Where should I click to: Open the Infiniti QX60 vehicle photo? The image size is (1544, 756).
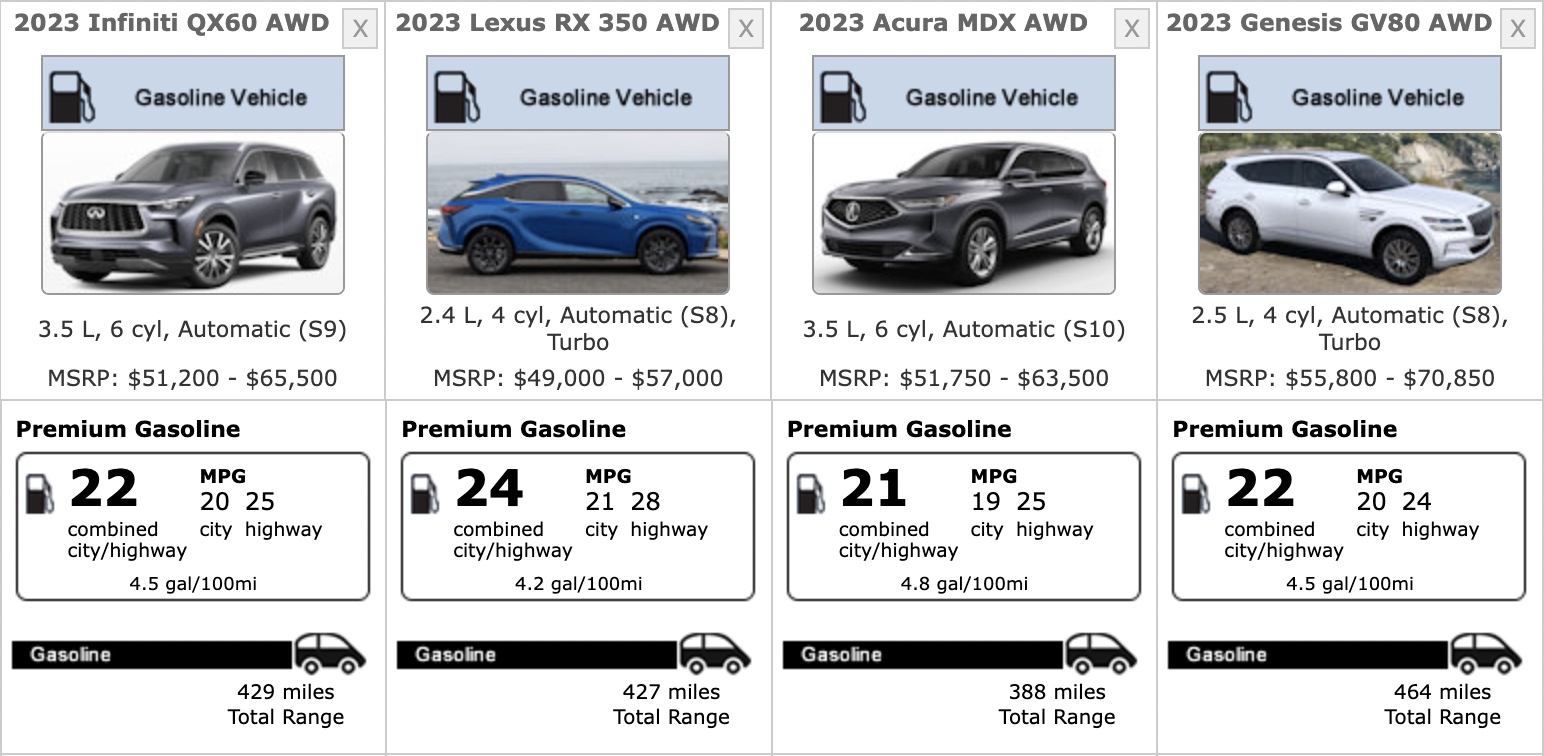click(193, 213)
